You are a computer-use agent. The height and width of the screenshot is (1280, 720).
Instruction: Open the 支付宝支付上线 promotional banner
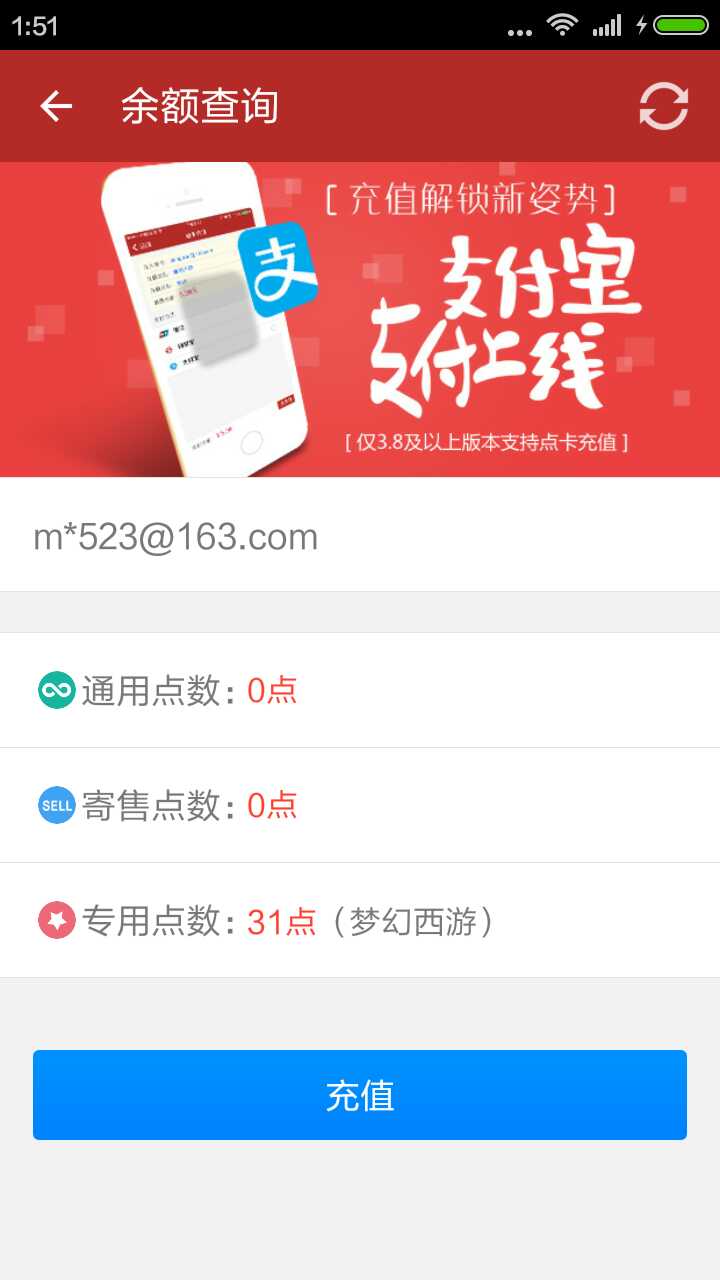(x=360, y=319)
